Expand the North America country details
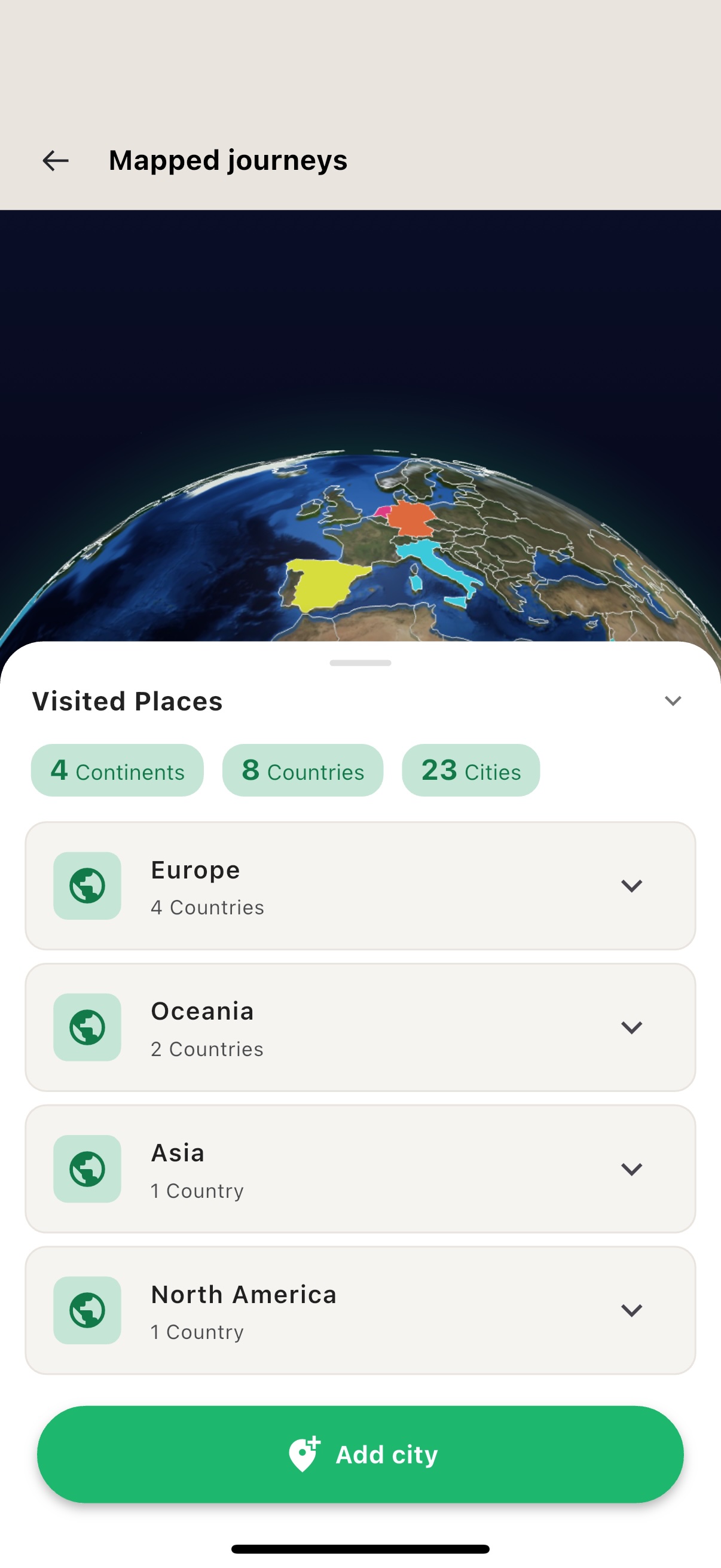The height and width of the screenshot is (1568, 721). (x=631, y=1310)
